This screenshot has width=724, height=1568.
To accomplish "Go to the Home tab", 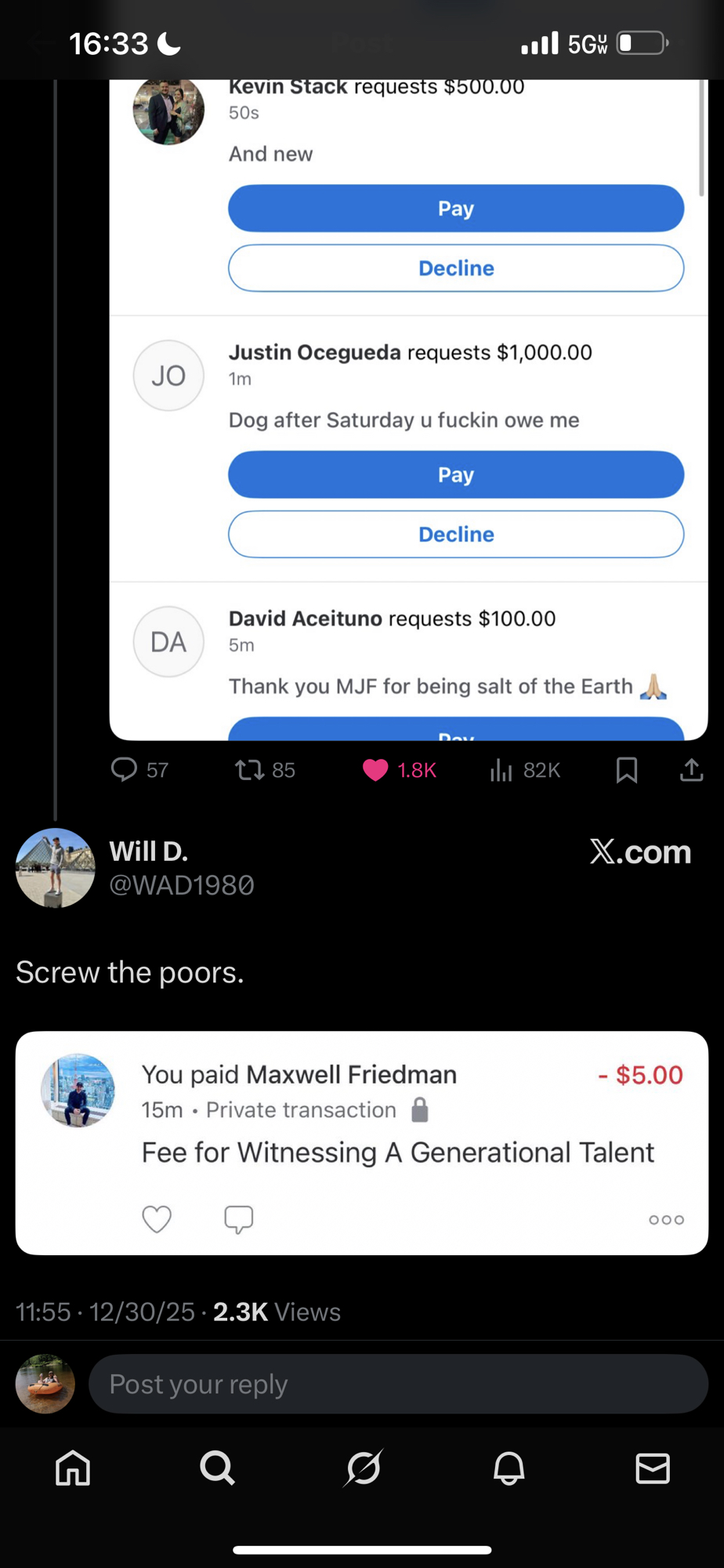I will [x=73, y=1468].
